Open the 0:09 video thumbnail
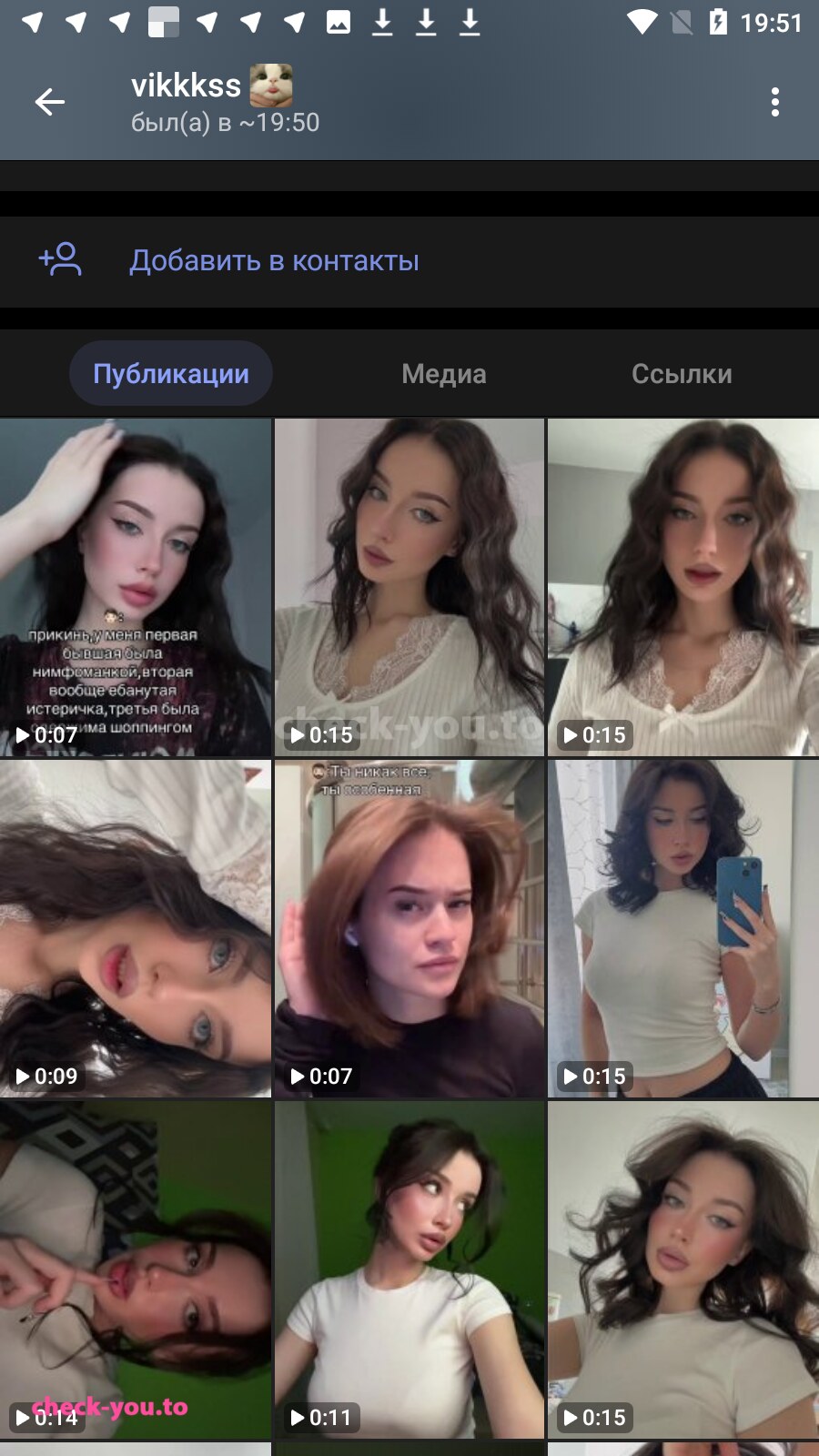This screenshot has height=1456, width=819. coord(136,929)
